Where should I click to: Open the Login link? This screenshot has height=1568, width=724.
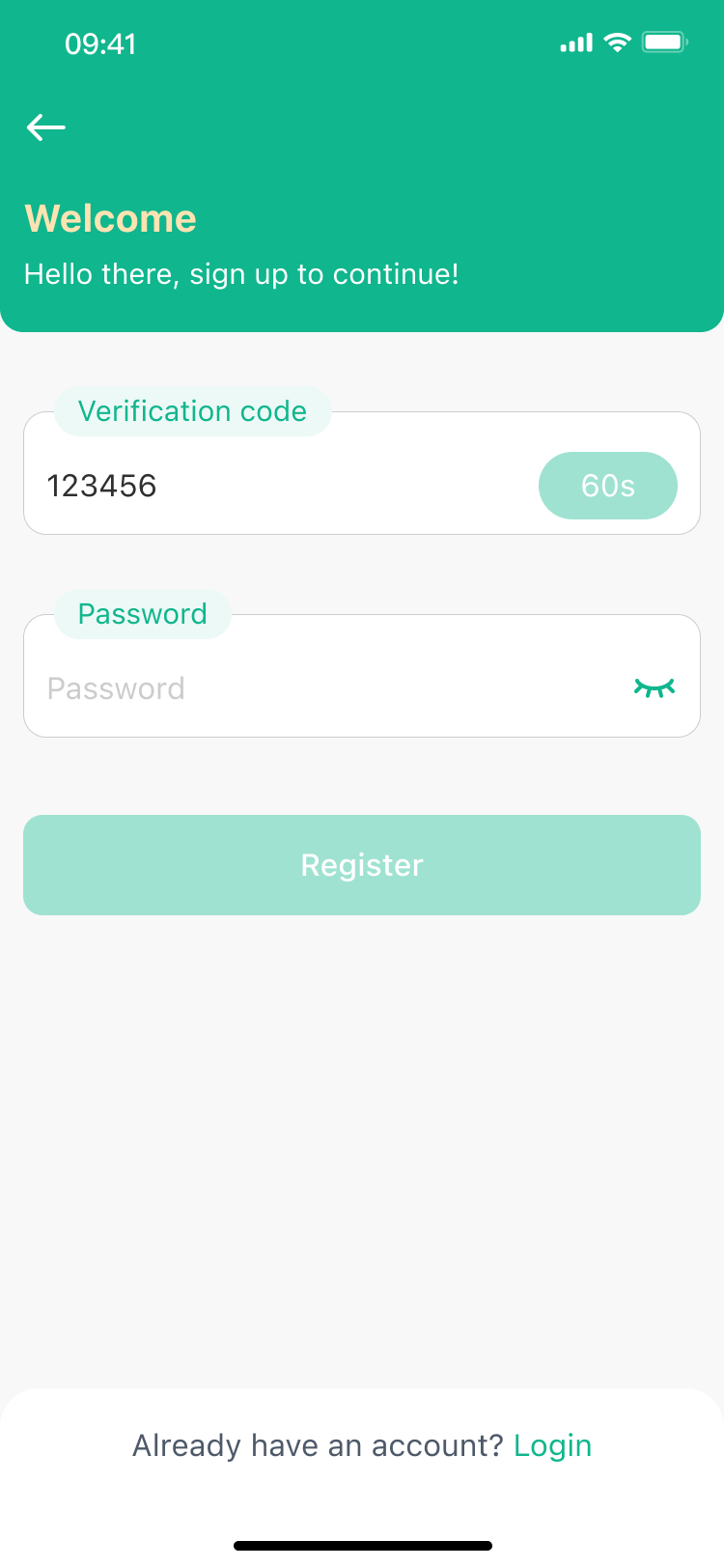552,1445
